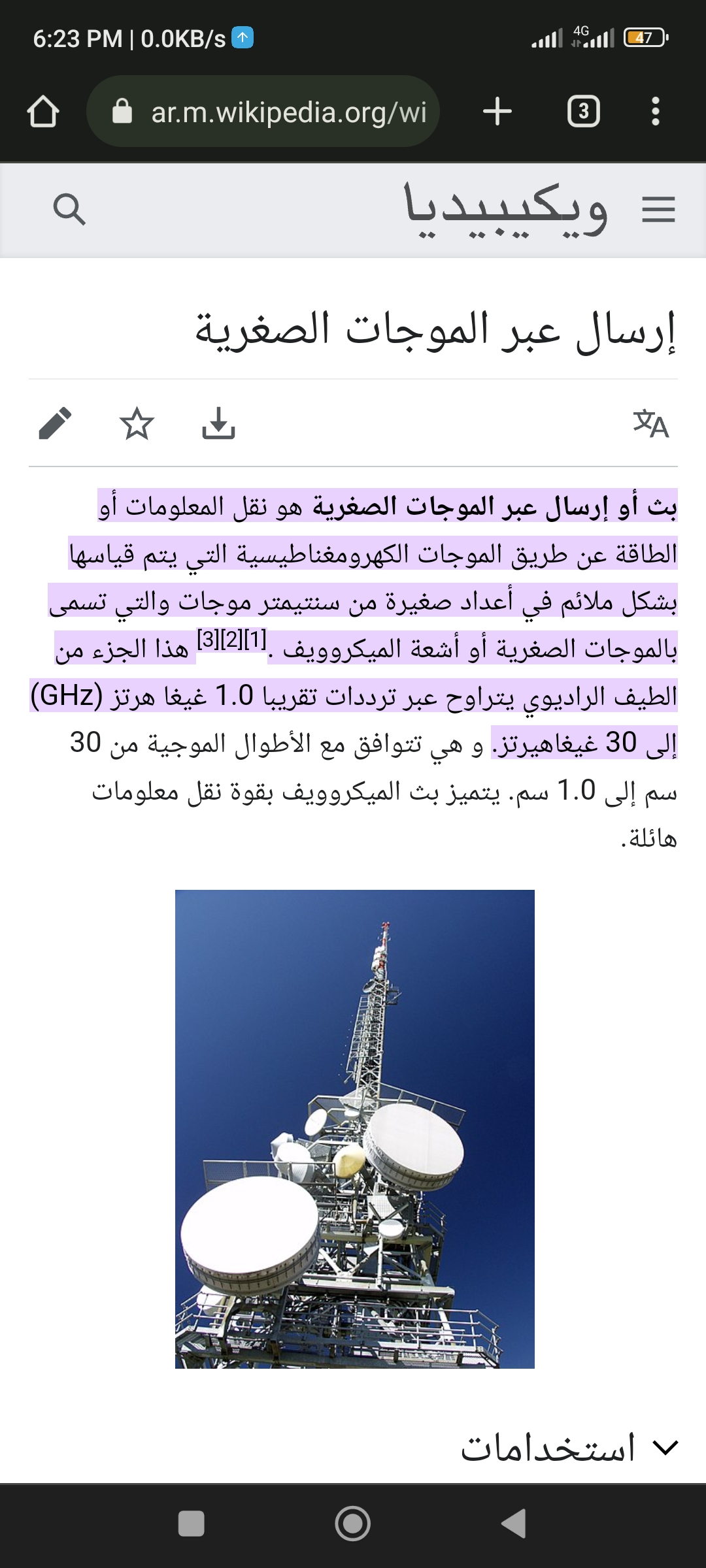706x1568 pixels.
Task: Go to the browser home page
Action: 43,112
